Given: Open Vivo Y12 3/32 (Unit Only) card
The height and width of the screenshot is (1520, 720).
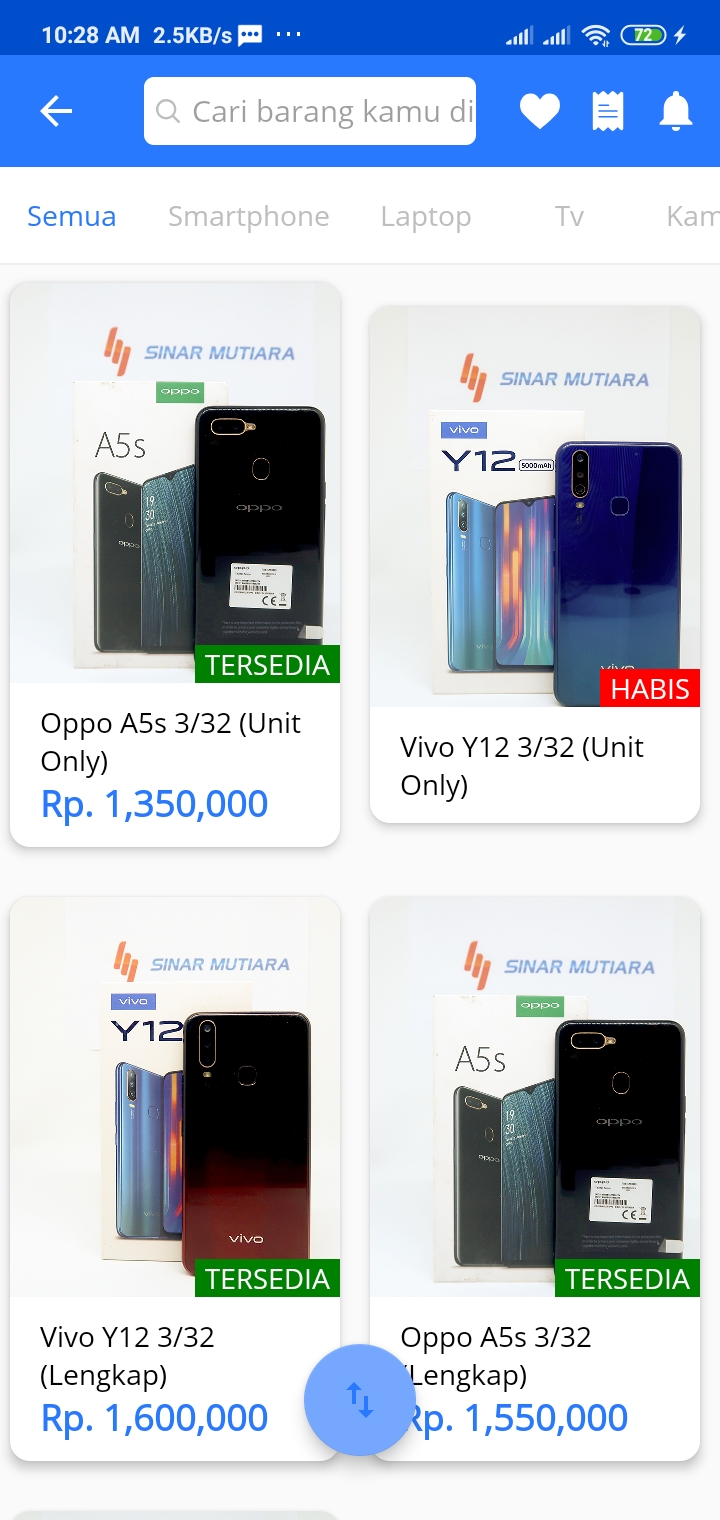Looking at the screenshot, I should pyautogui.click(x=535, y=564).
